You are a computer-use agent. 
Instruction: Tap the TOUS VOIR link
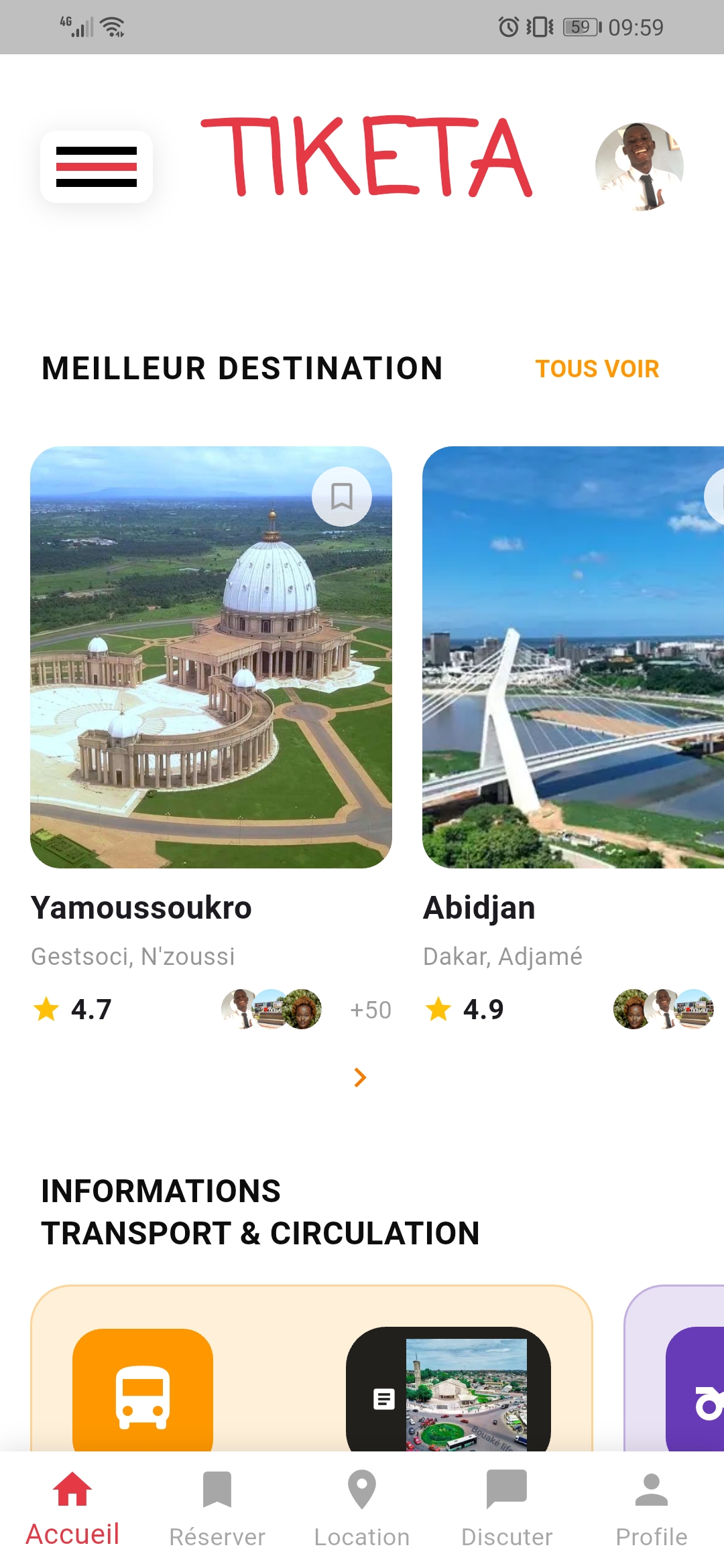tap(597, 369)
